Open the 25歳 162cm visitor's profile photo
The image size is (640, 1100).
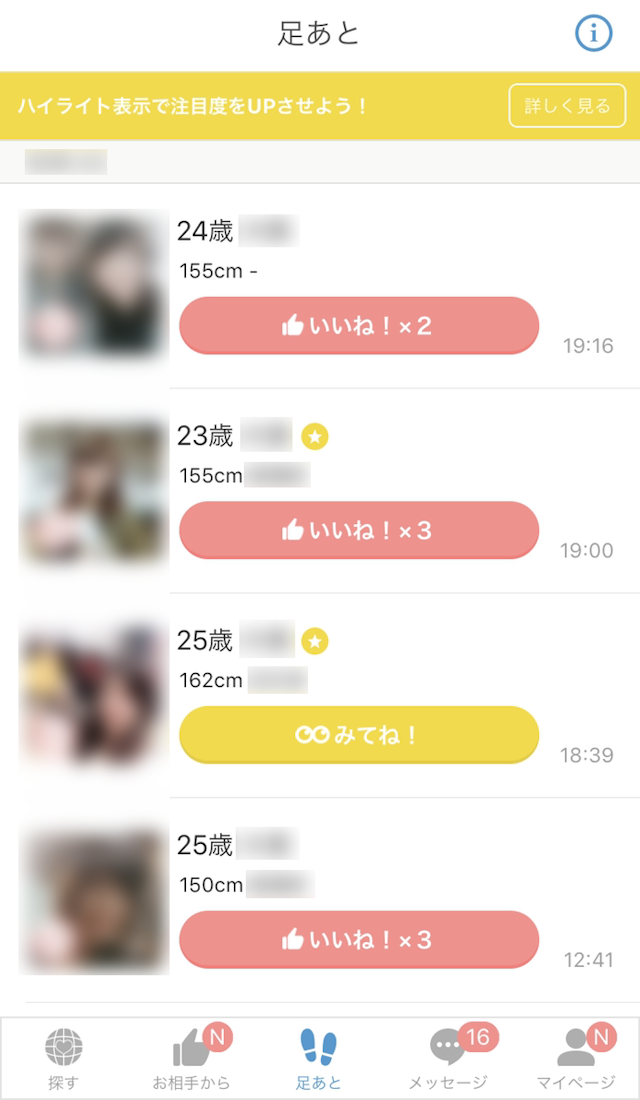click(x=94, y=696)
